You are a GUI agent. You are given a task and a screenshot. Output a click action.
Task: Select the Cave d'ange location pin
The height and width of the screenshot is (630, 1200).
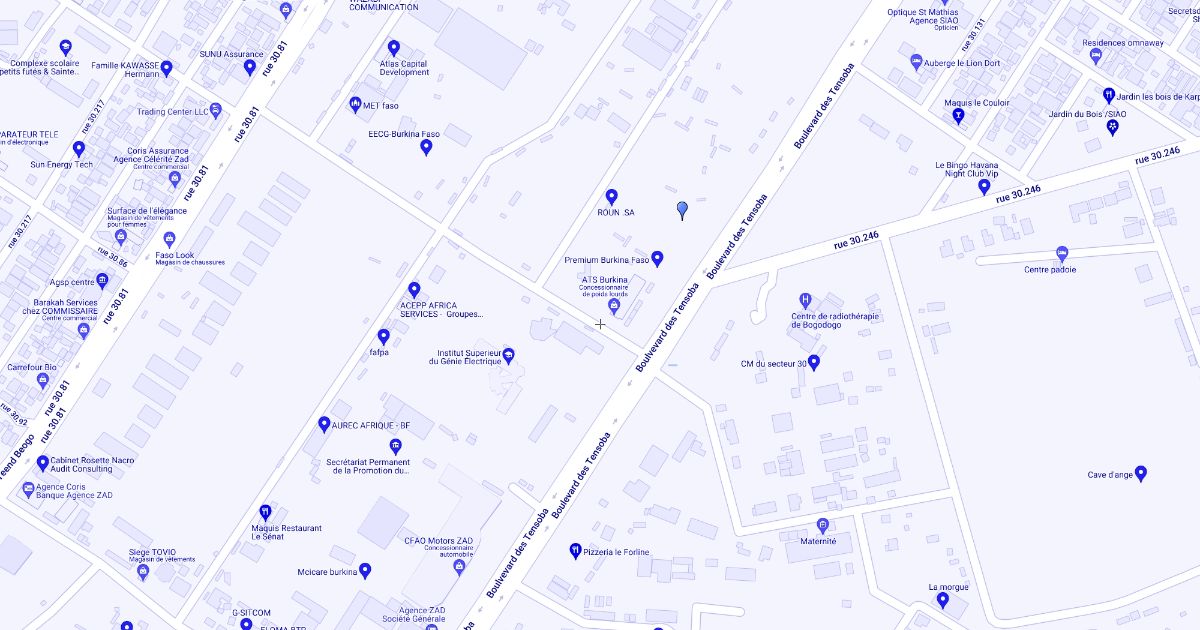[1140, 473]
